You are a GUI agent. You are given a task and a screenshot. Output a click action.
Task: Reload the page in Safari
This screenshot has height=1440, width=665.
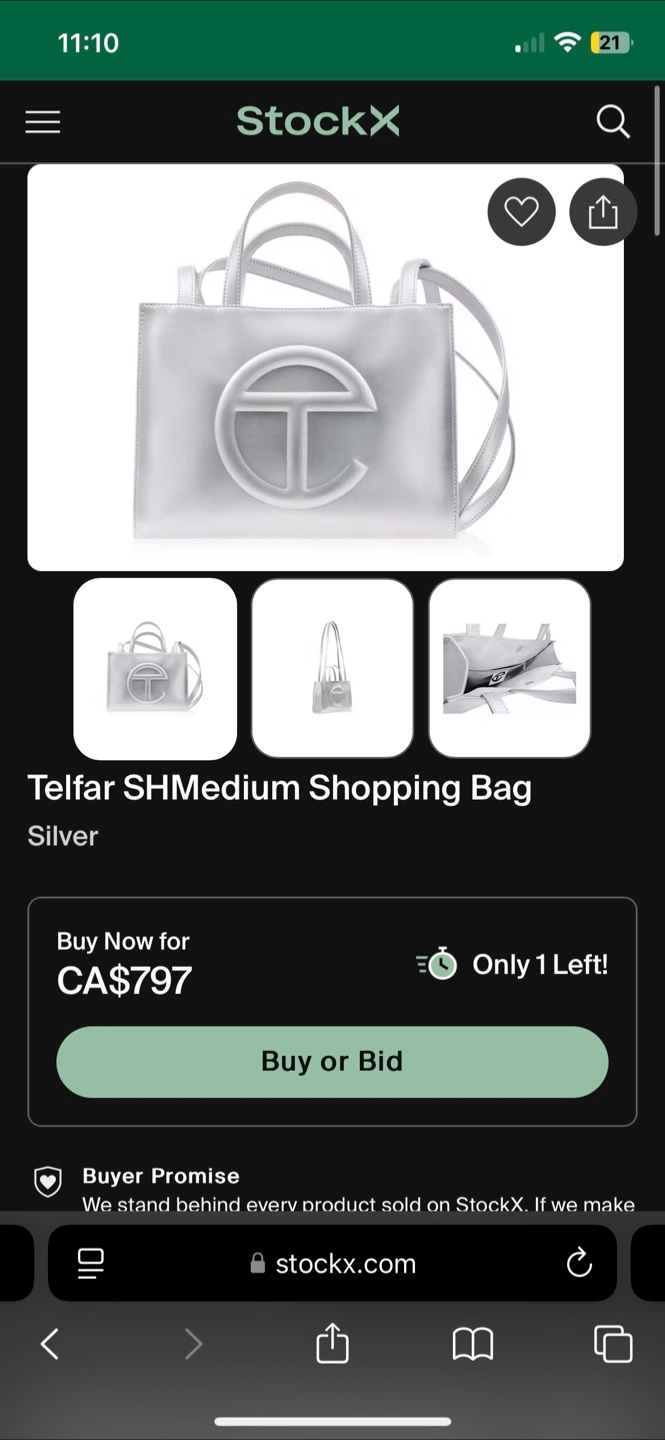coord(579,1263)
